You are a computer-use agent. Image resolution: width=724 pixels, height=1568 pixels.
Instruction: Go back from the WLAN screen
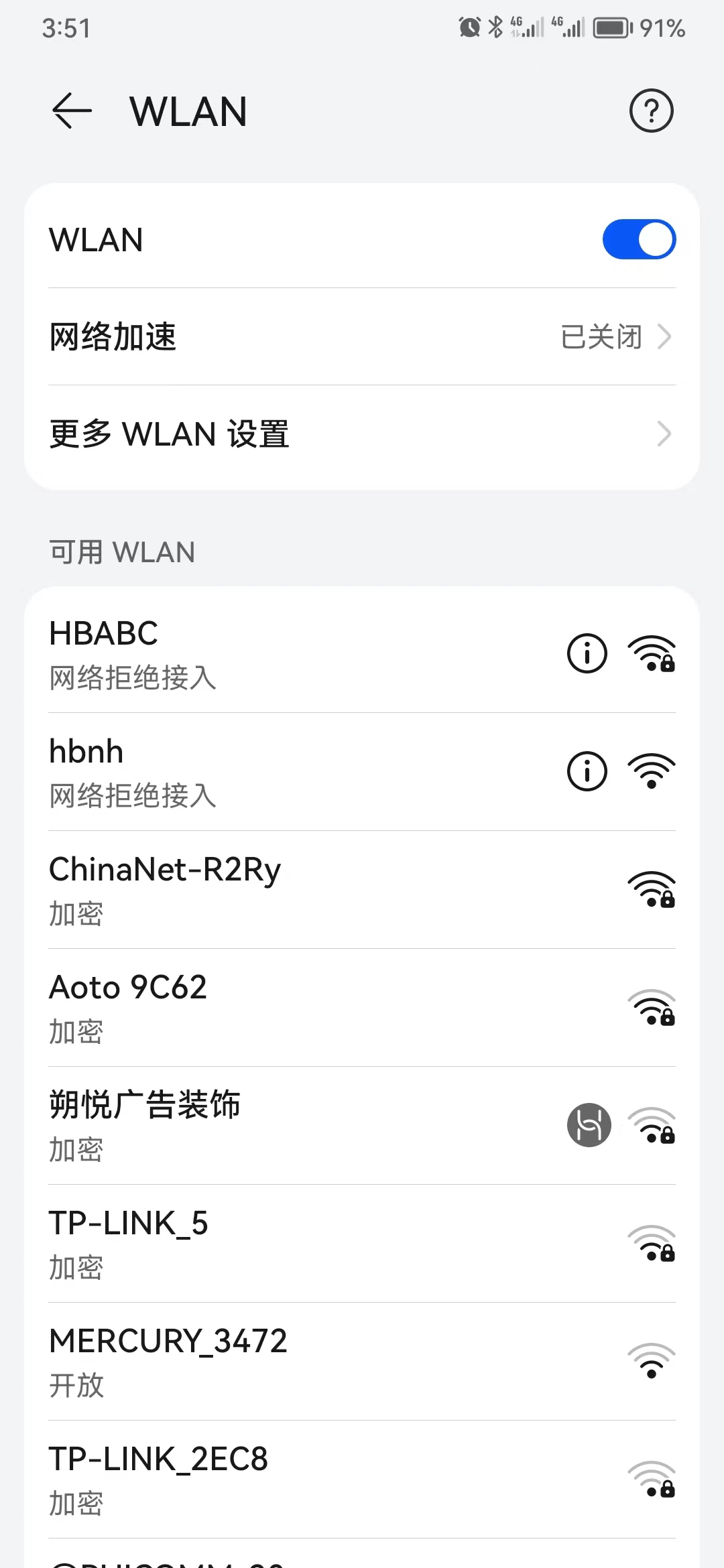point(72,111)
